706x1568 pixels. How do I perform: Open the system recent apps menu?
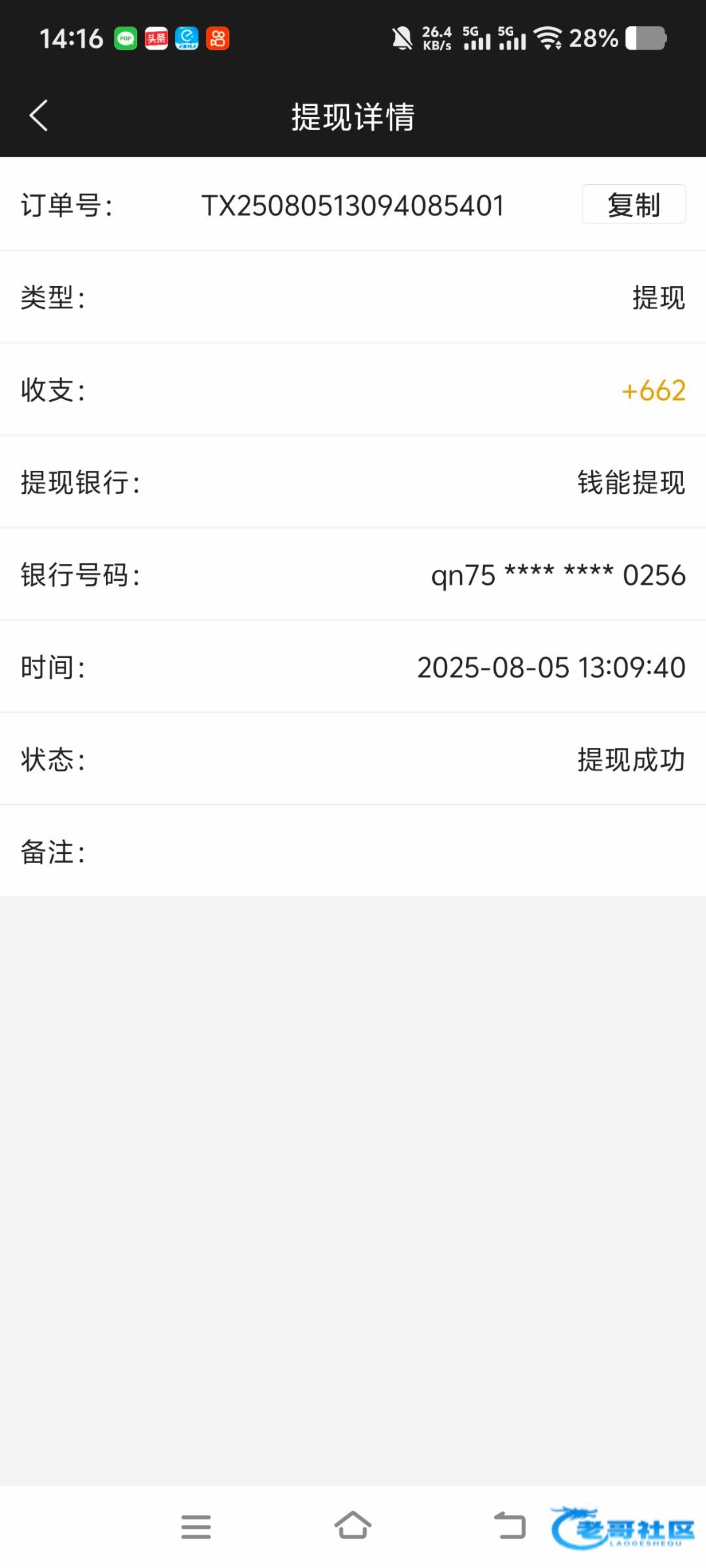(196, 1527)
